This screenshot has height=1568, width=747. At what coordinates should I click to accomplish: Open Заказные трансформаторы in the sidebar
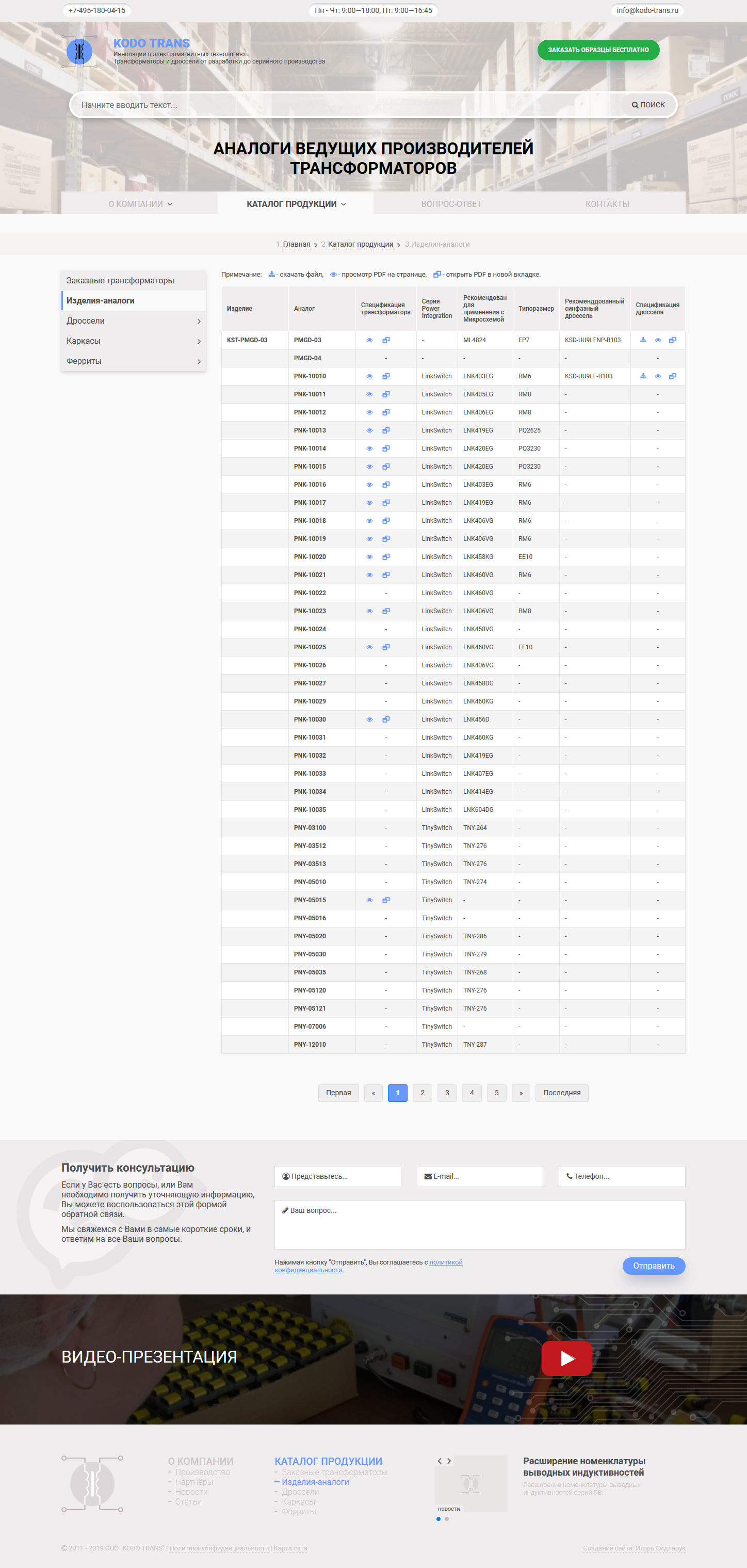(134, 281)
